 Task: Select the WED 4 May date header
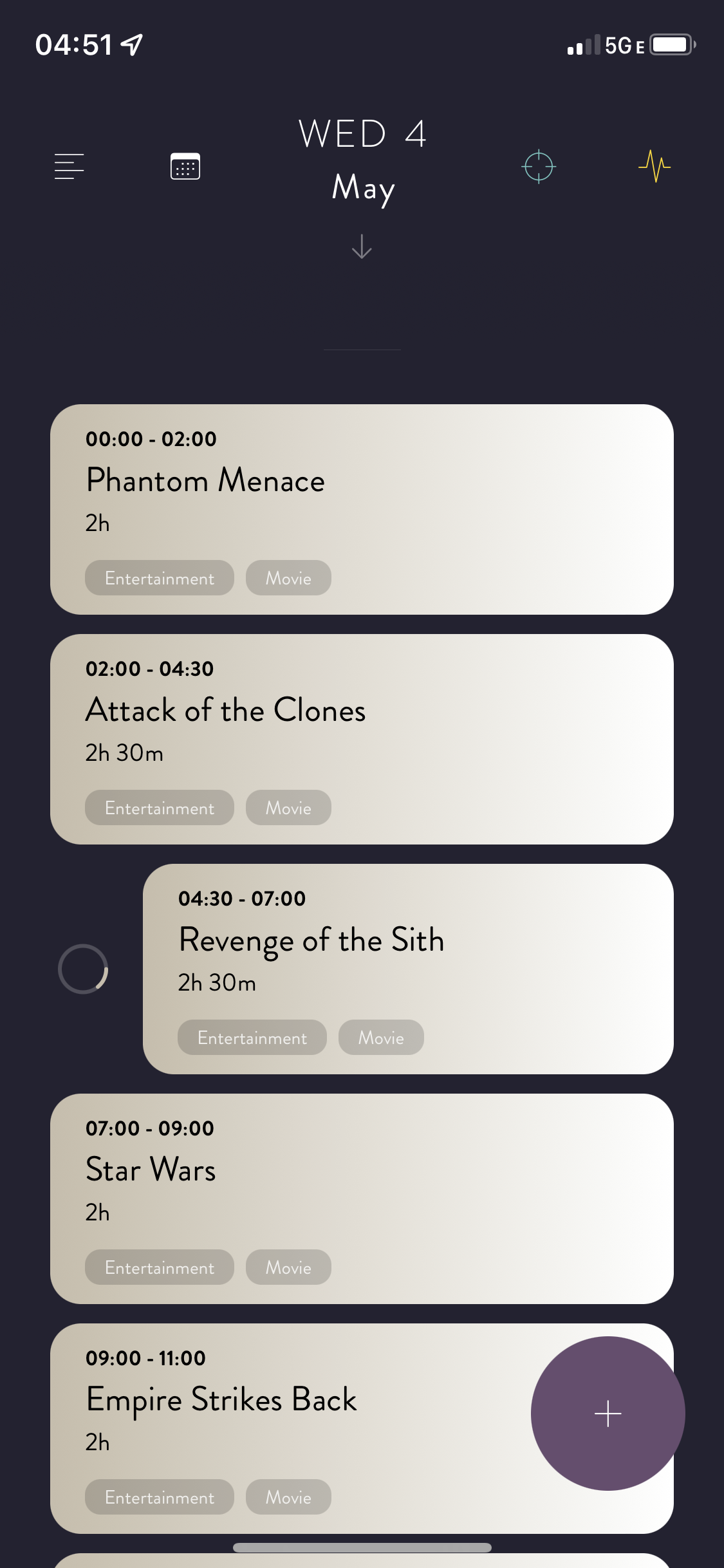pyautogui.click(x=362, y=161)
